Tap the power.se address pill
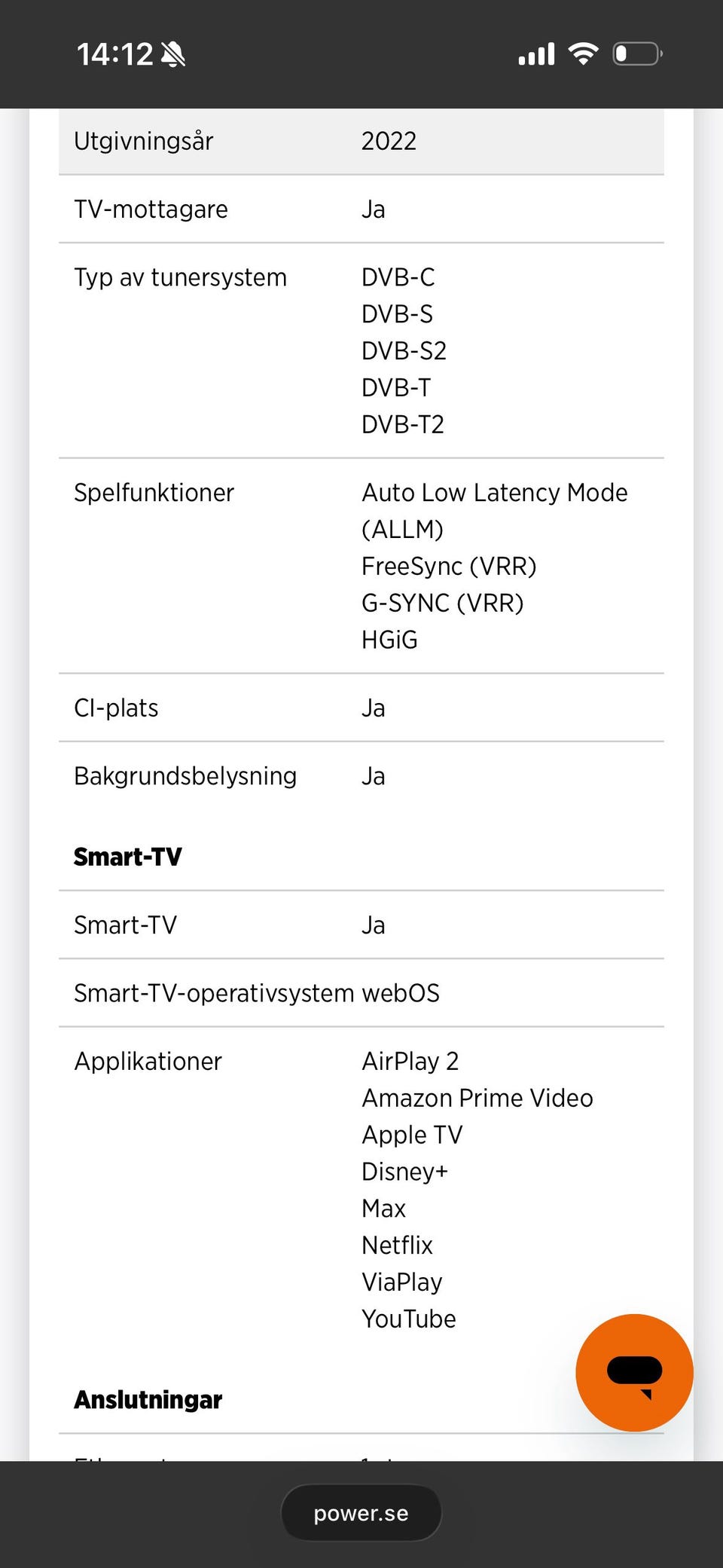 click(361, 1513)
